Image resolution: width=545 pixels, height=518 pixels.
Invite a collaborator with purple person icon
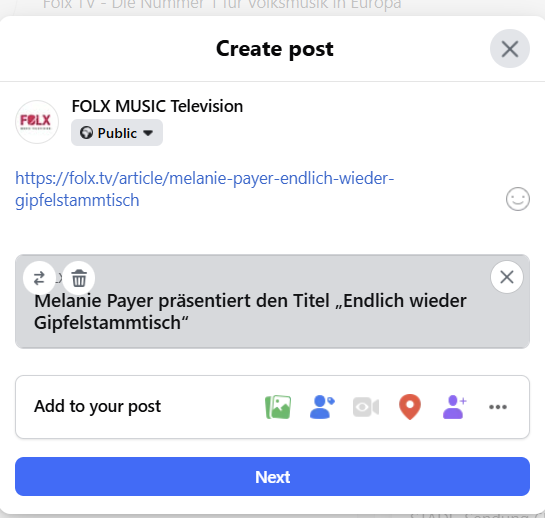[454, 407]
